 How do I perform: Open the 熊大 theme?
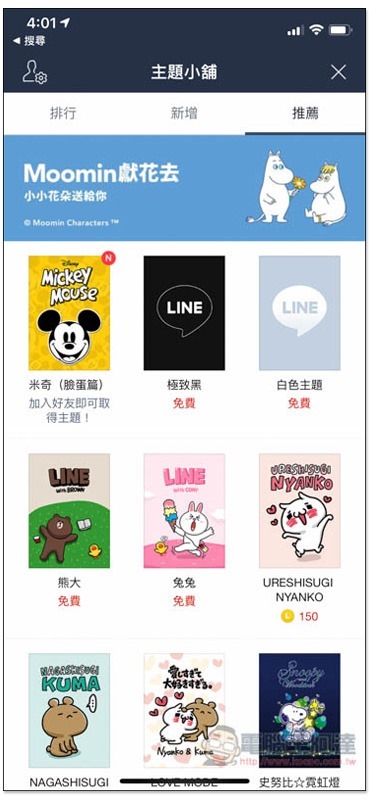[69, 511]
